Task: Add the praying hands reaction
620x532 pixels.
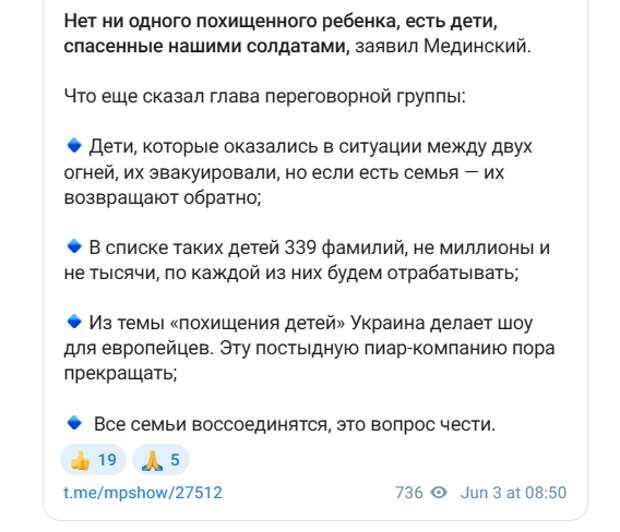Action: pyautogui.click(x=159, y=460)
